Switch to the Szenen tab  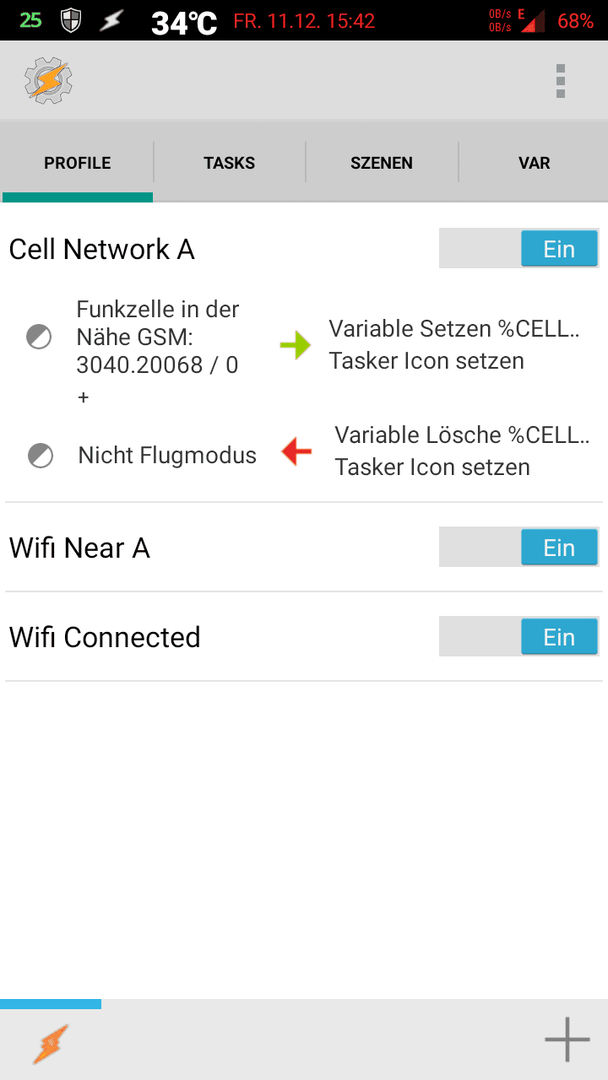pyautogui.click(x=381, y=163)
